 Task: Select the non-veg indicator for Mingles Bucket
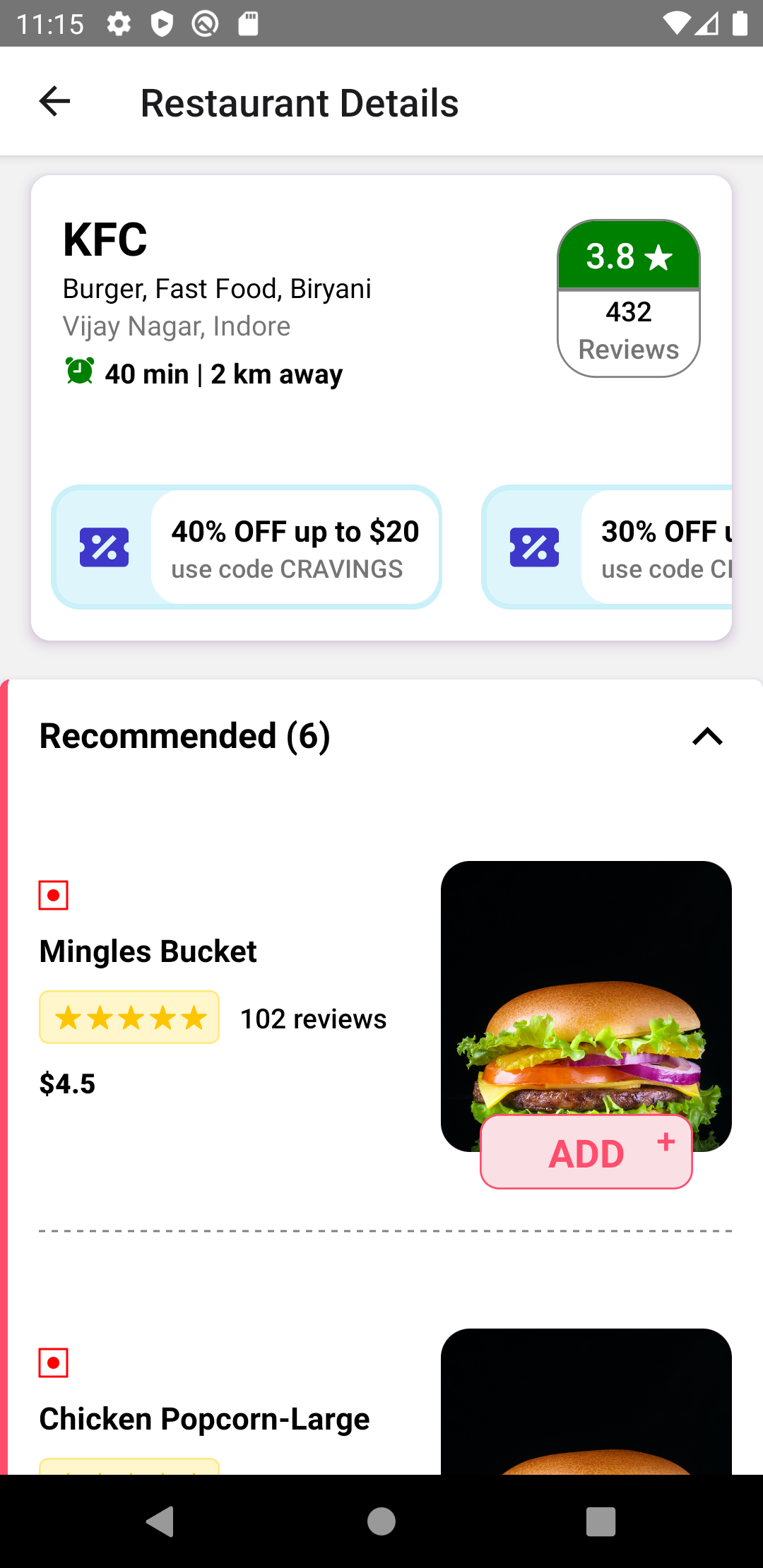coord(54,896)
